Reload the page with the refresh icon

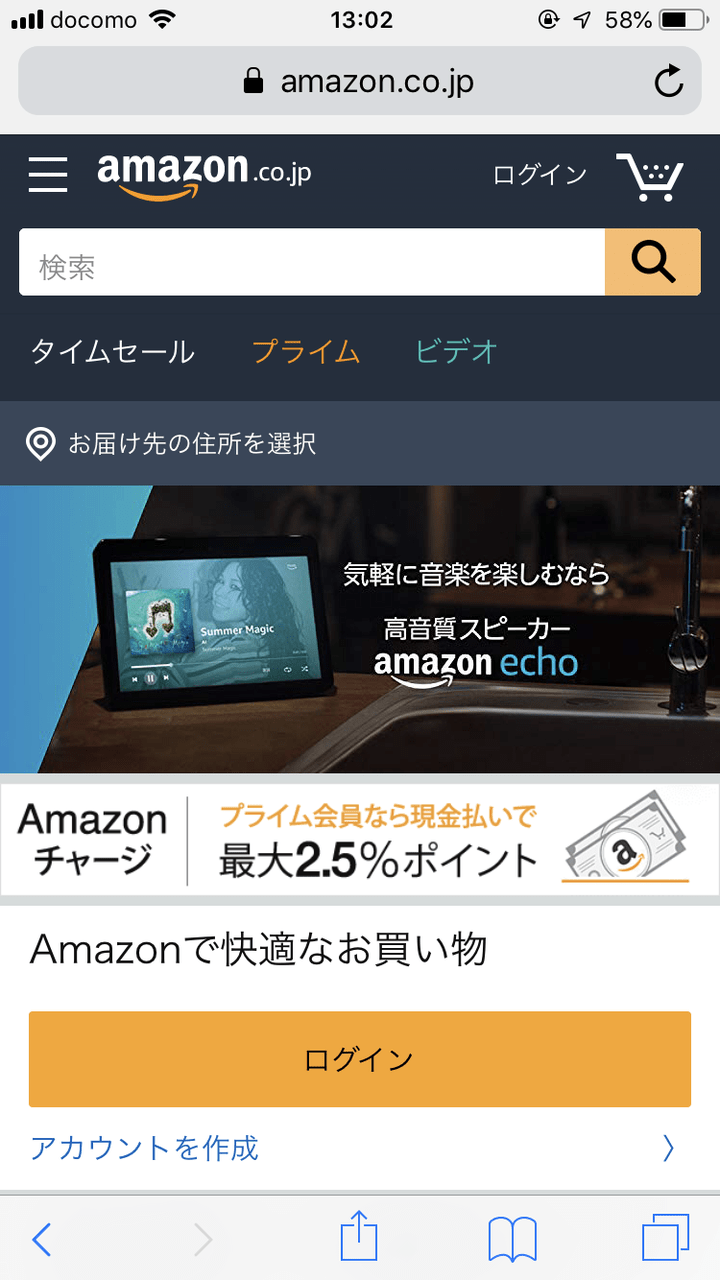(x=668, y=80)
